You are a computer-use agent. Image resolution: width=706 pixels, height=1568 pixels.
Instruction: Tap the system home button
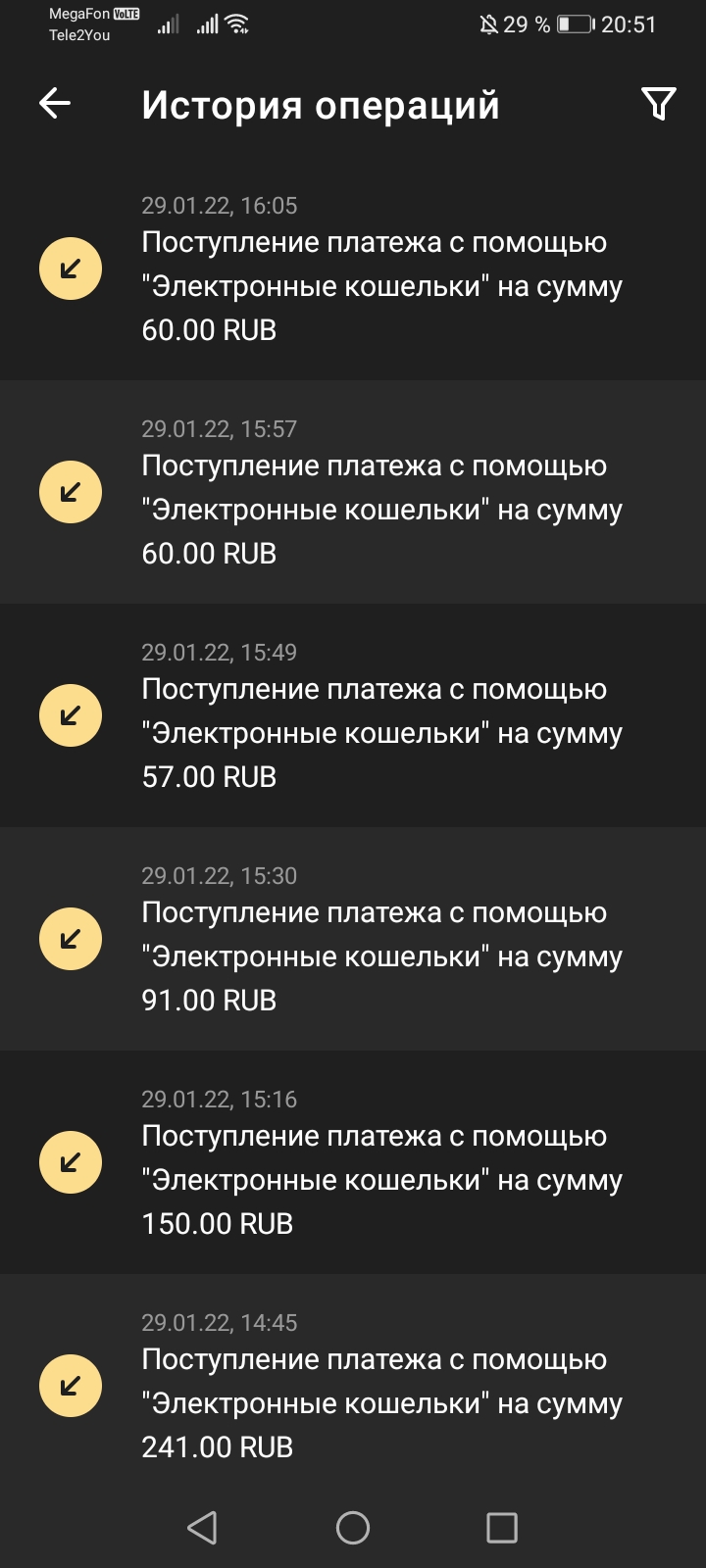(353, 1527)
